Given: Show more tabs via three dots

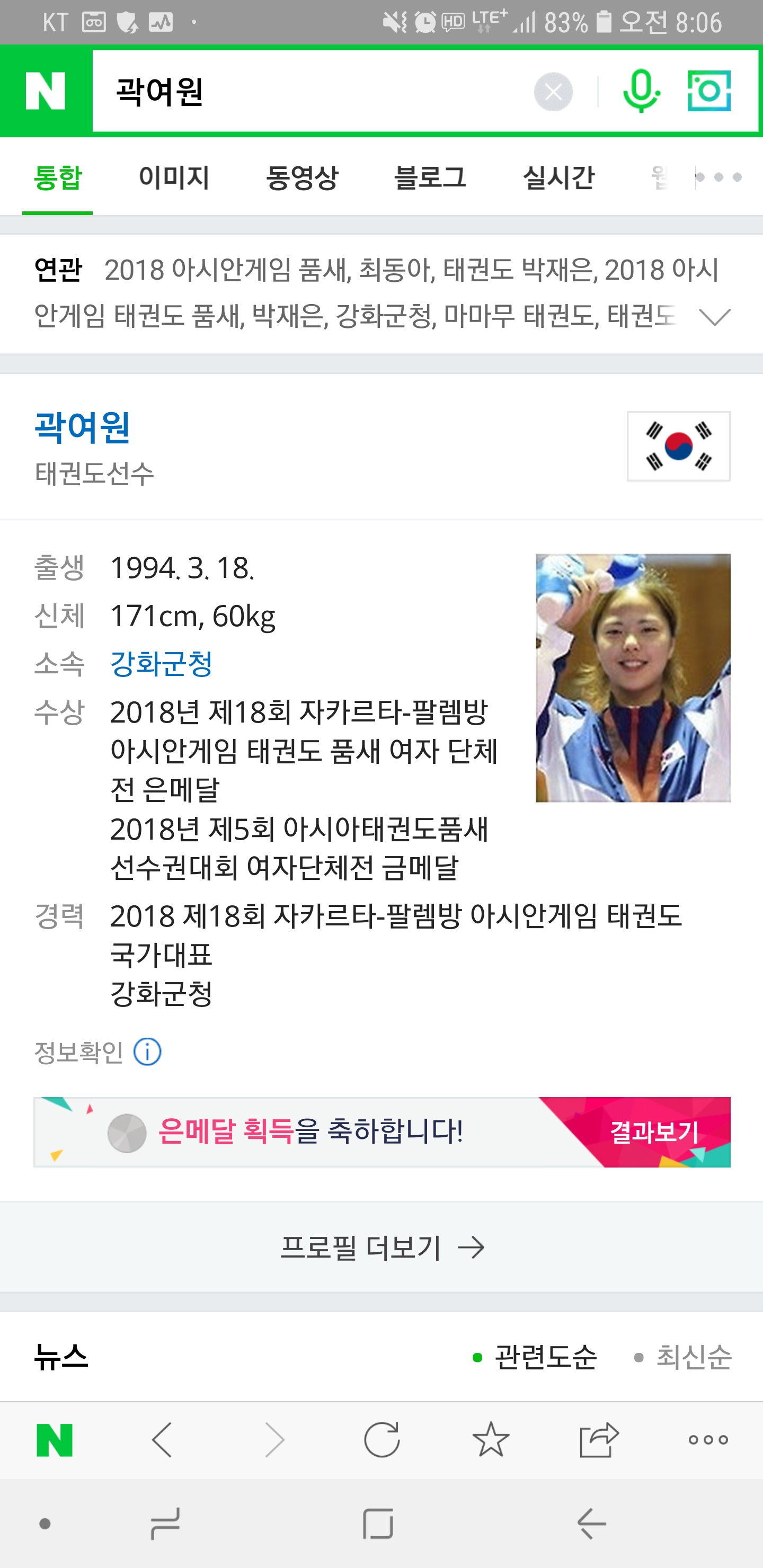Looking at the screenshot, I should tap(719, 177).
